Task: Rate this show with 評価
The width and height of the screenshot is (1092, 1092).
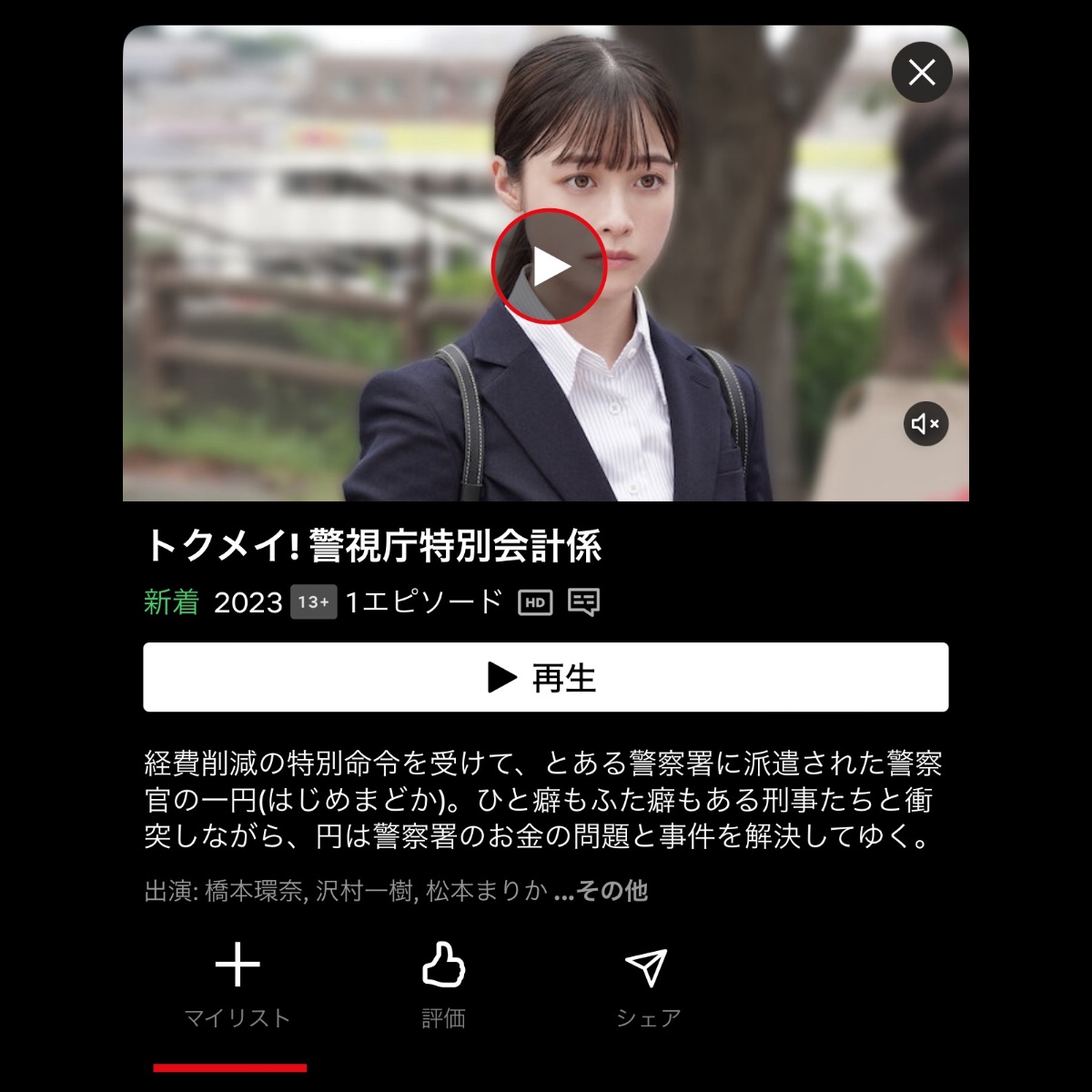Action: point(443,985)
